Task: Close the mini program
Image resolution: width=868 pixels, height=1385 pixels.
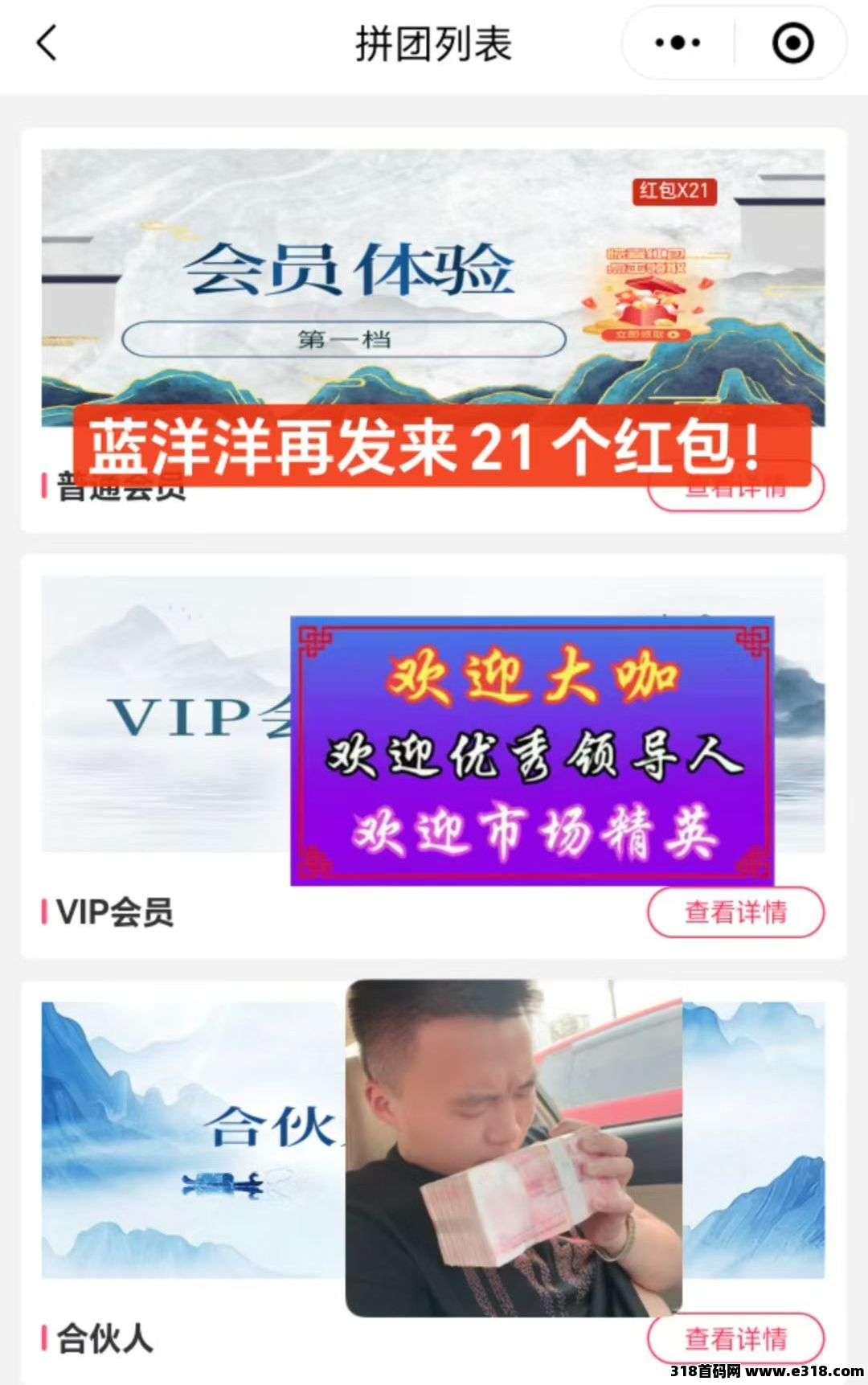Action: pos(792,43)
